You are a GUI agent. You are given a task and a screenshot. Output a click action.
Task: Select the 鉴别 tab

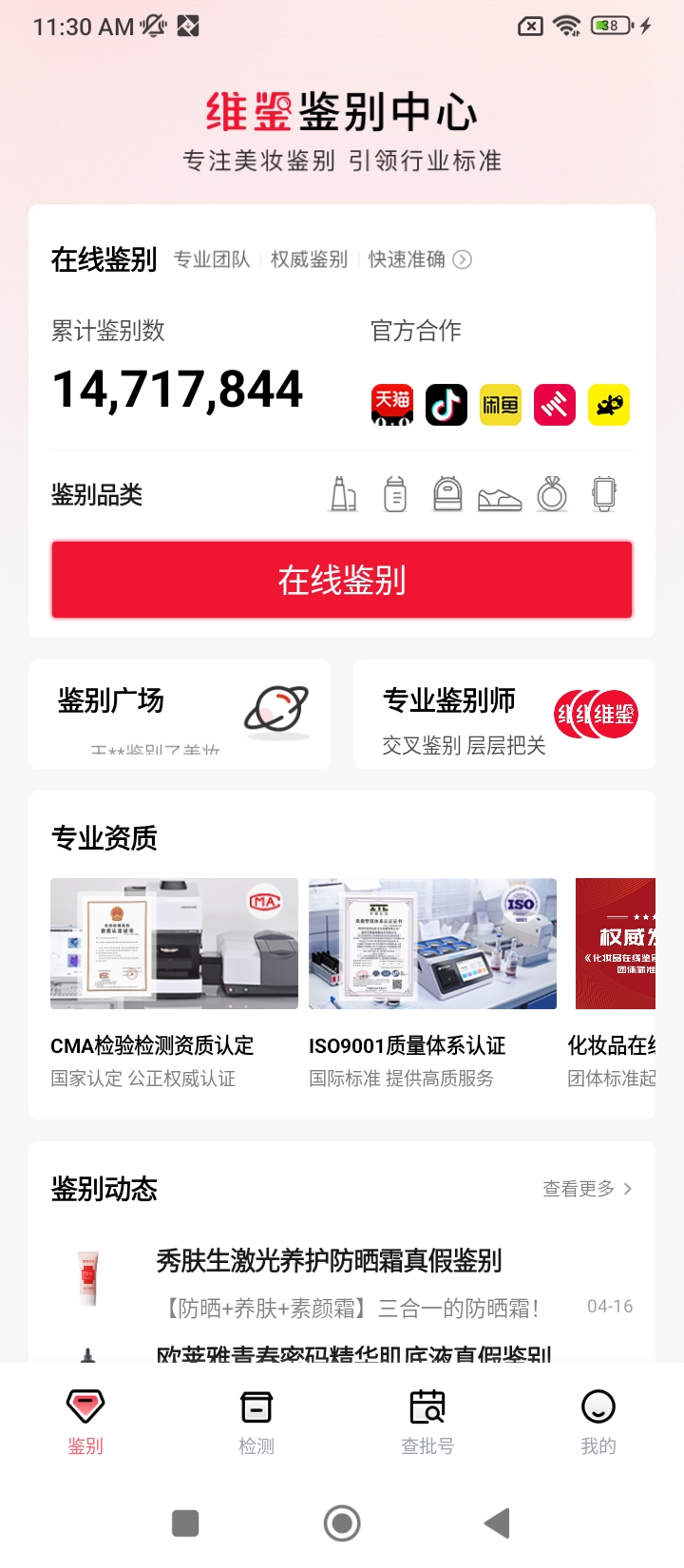85,1421
